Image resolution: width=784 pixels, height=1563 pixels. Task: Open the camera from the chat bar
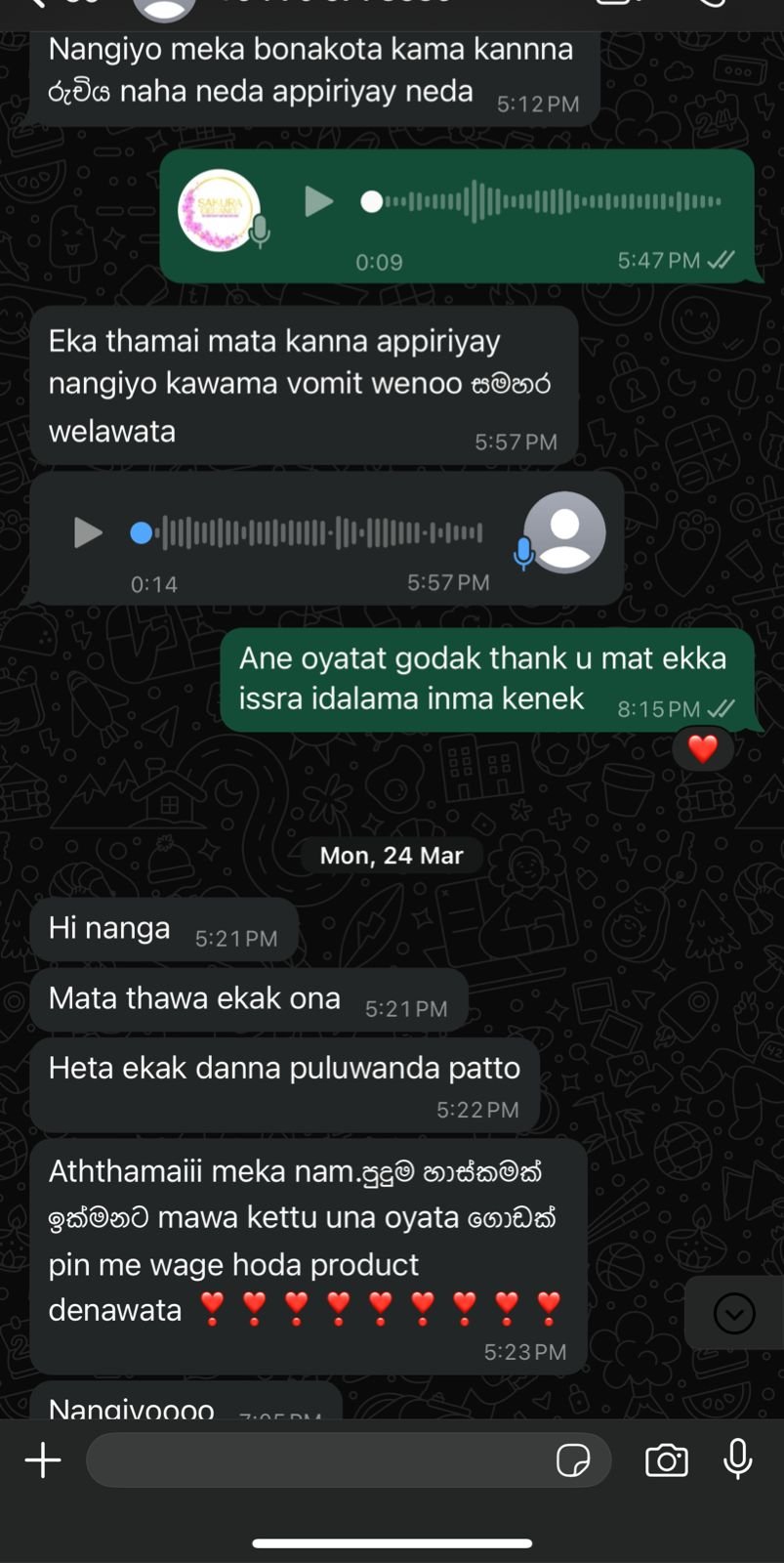[x=667, y=1459]
